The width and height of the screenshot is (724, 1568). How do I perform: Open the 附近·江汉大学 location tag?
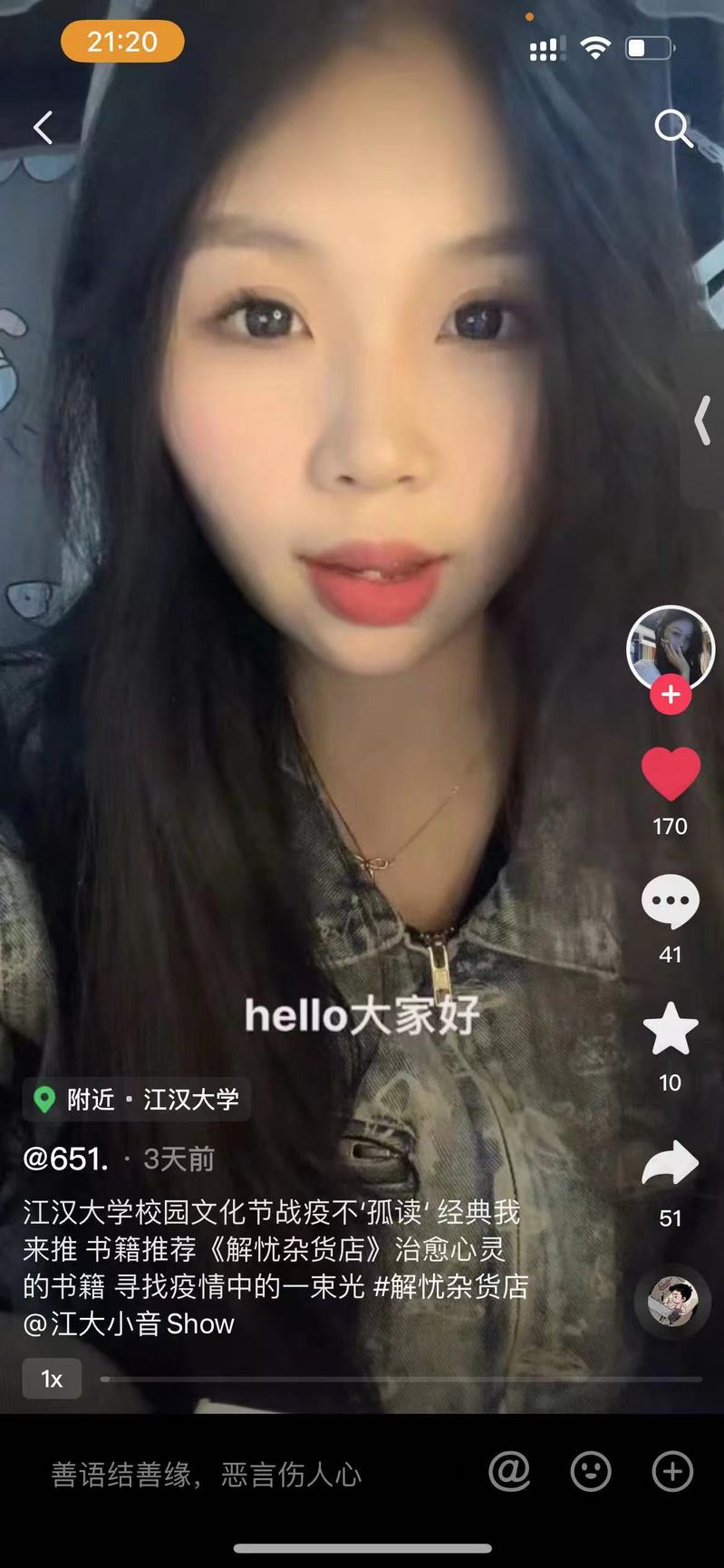138,1100
